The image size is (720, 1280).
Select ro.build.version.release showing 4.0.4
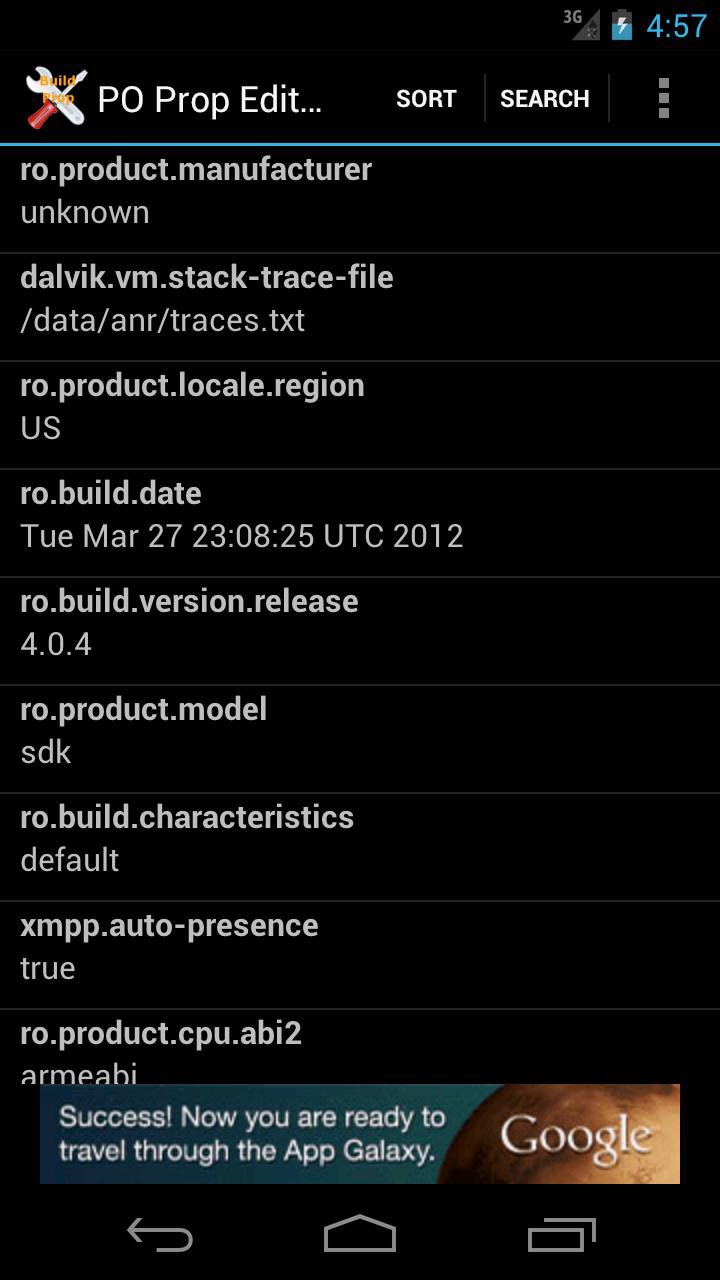pyautogui.click(x=360, y=622)
